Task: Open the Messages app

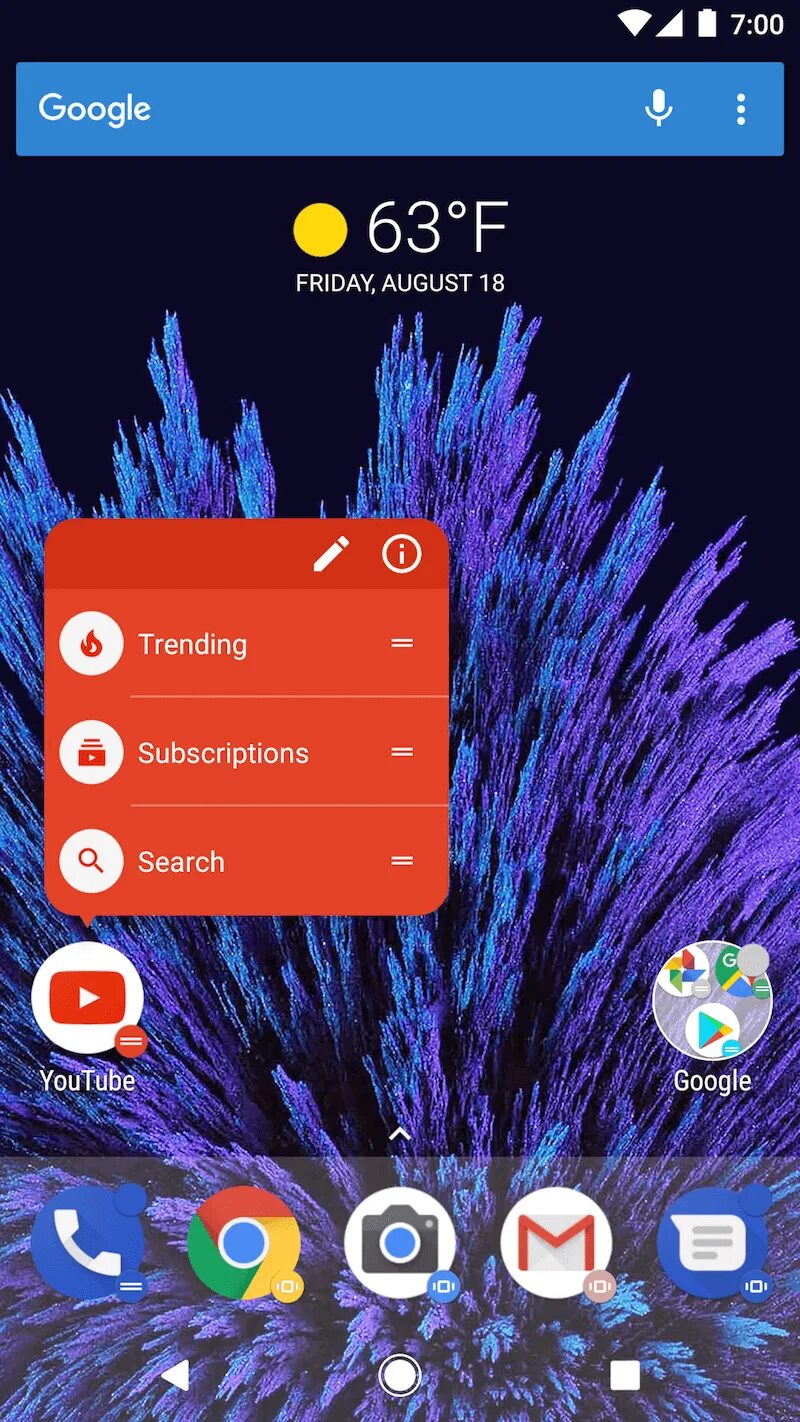Action: click(x=712, y=1243)
